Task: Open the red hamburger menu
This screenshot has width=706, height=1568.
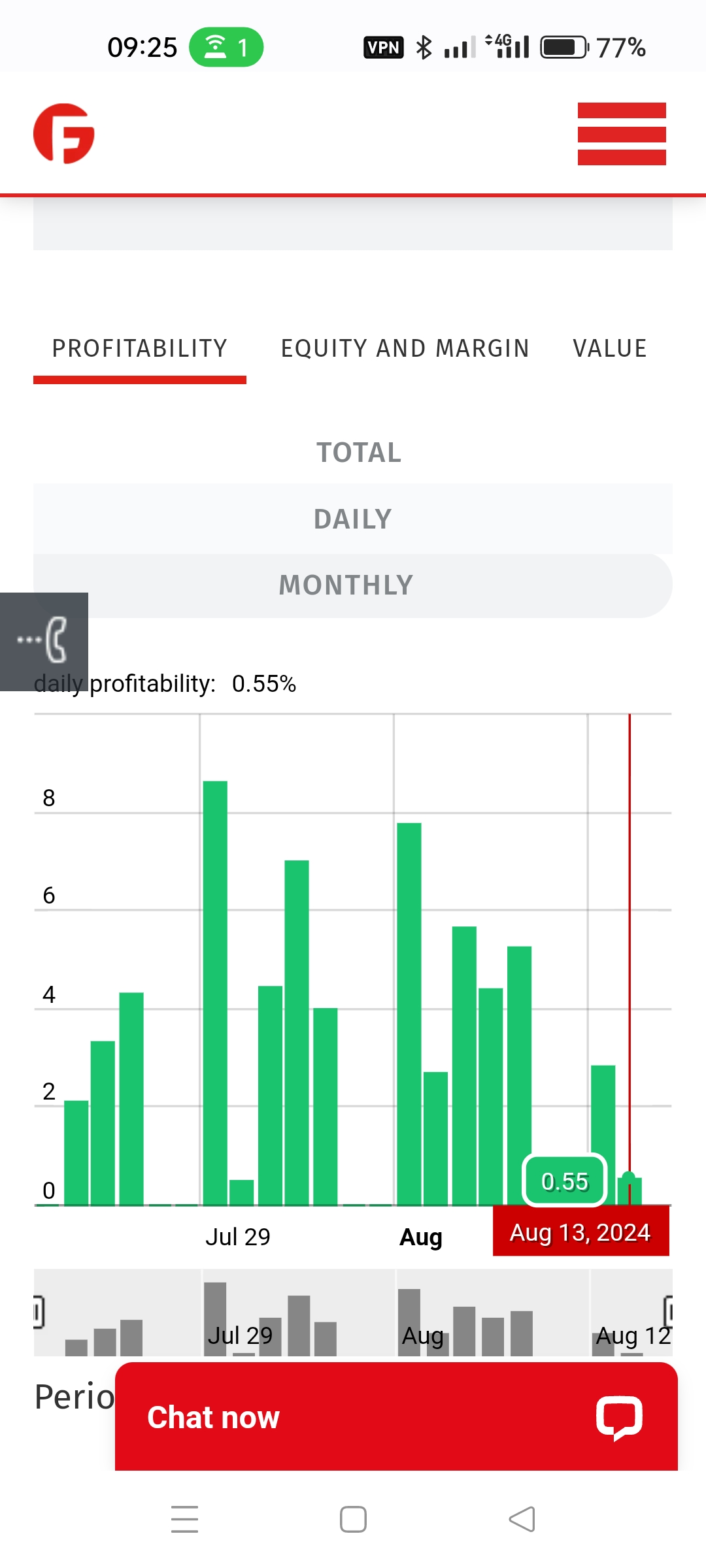Action: click(622, 134)
